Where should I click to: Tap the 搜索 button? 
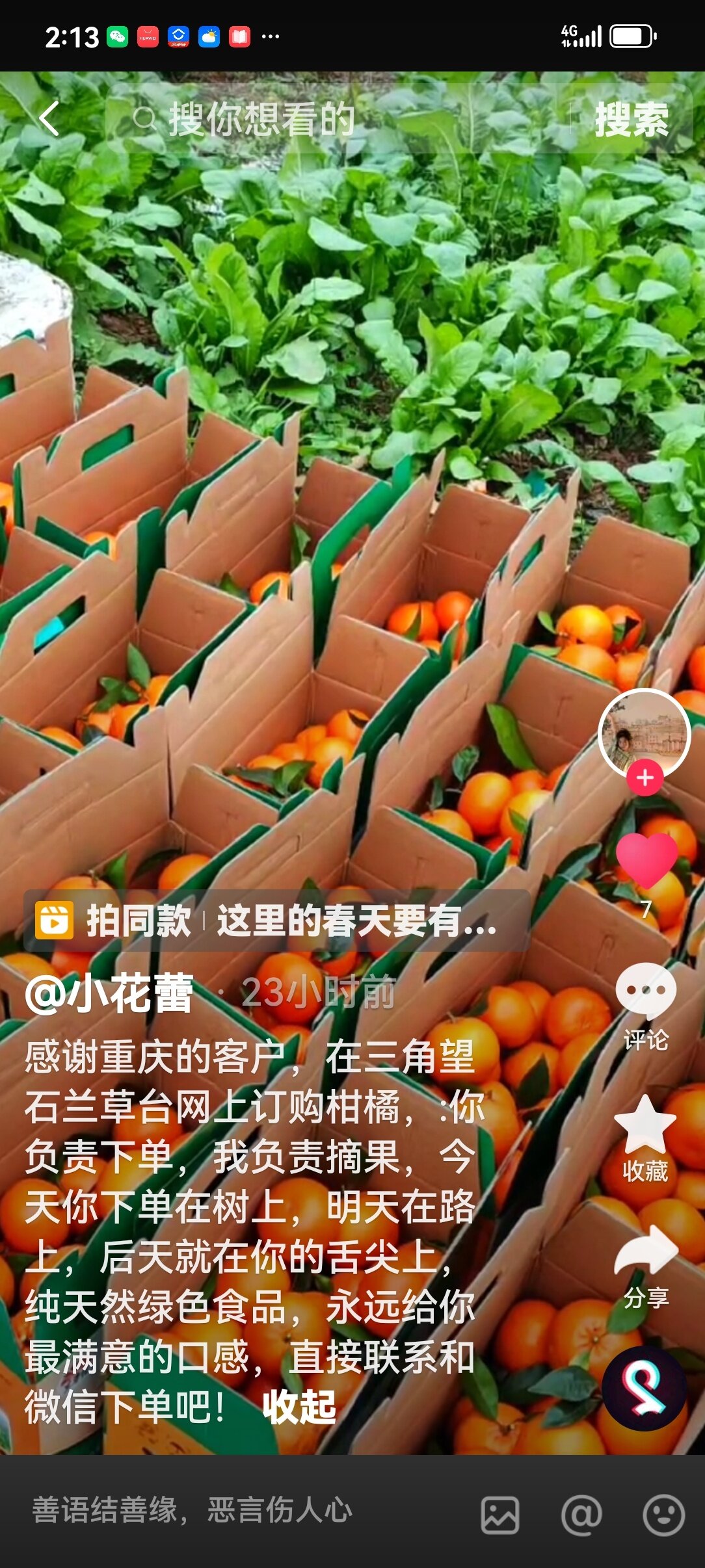631,120
